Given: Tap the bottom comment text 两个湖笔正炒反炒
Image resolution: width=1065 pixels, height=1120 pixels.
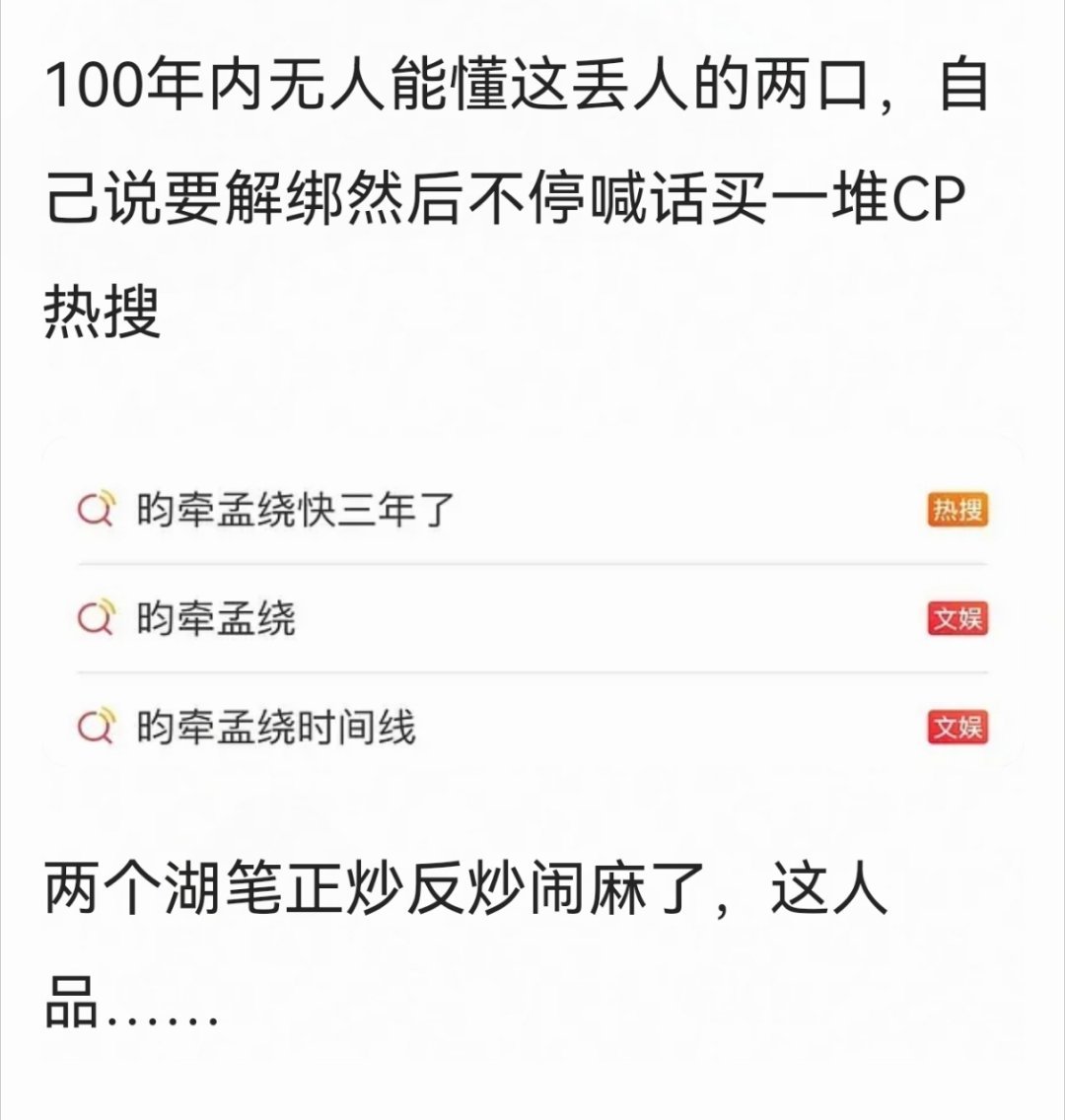Looking at the screenshot, I should [x=296, y=892].
